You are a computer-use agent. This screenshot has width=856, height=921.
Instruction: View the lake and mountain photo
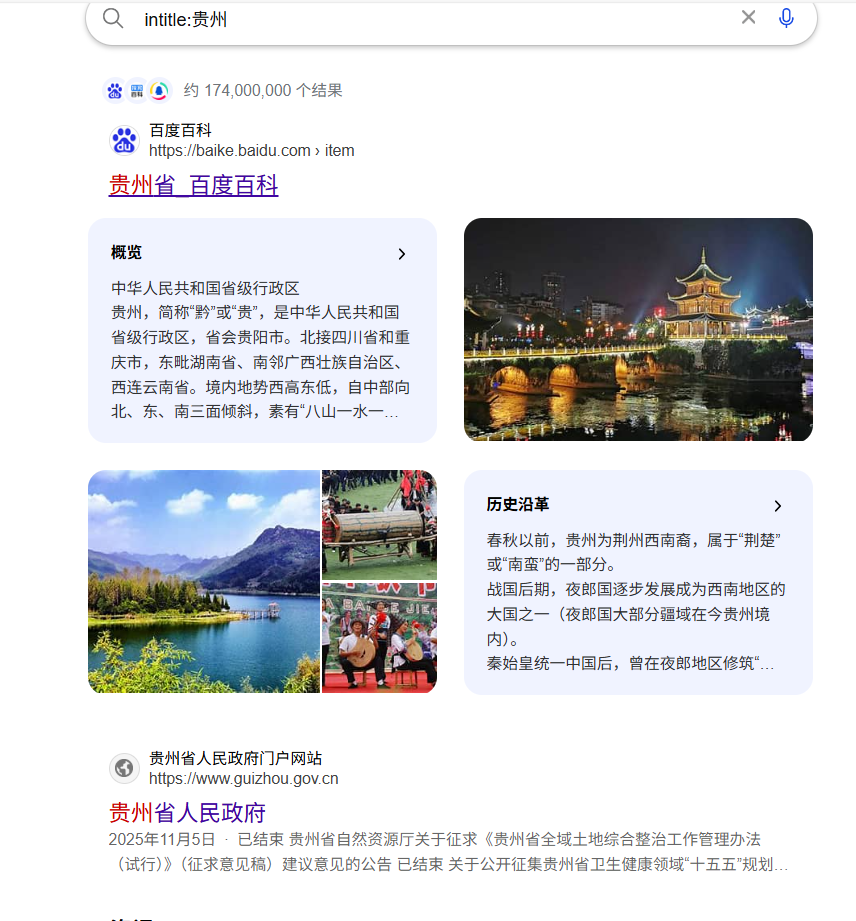point(204,582)
